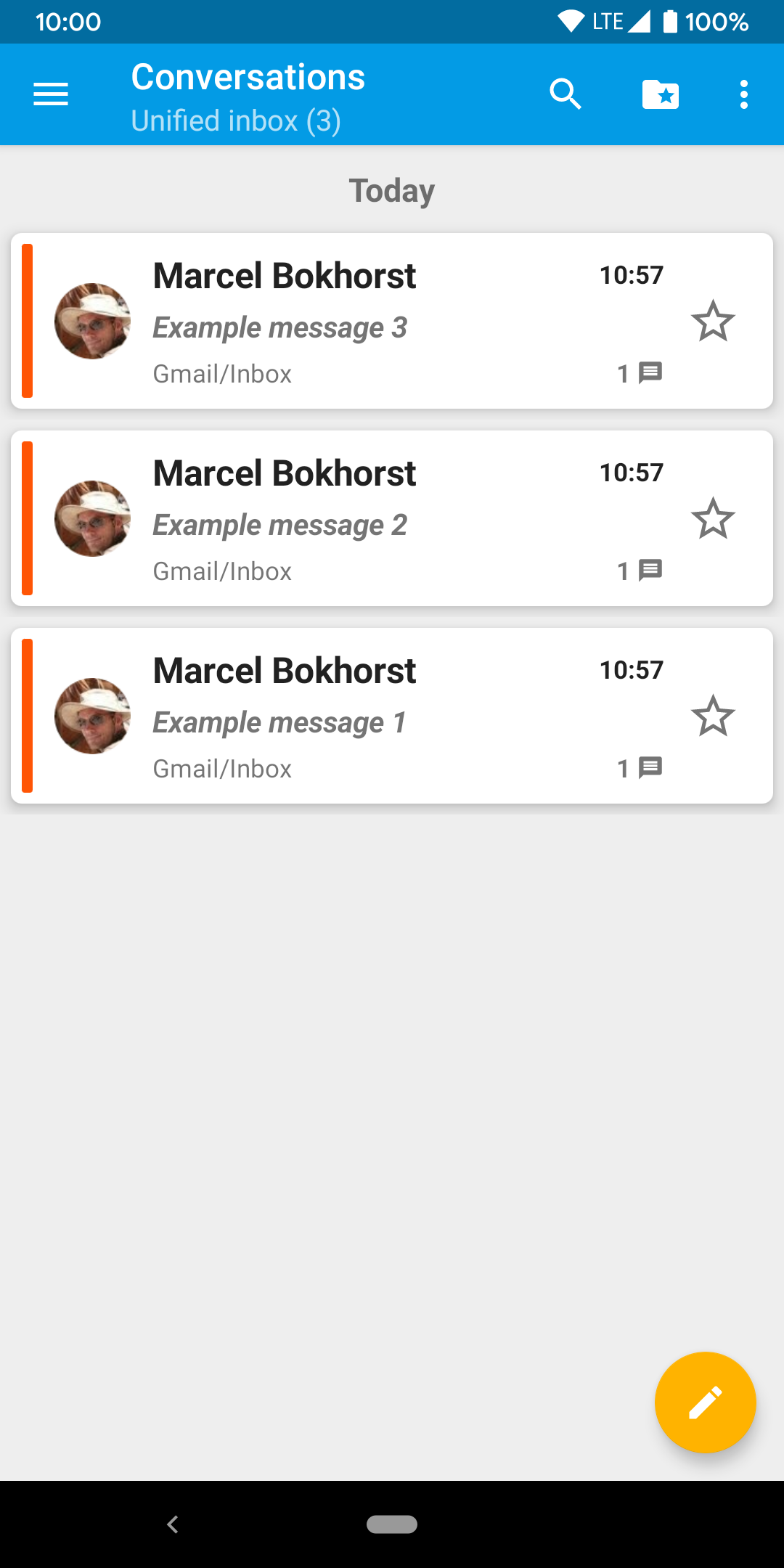Open the navigation drawer menu
This screenshot has height=1568, width=784.
tap(51, 94)
